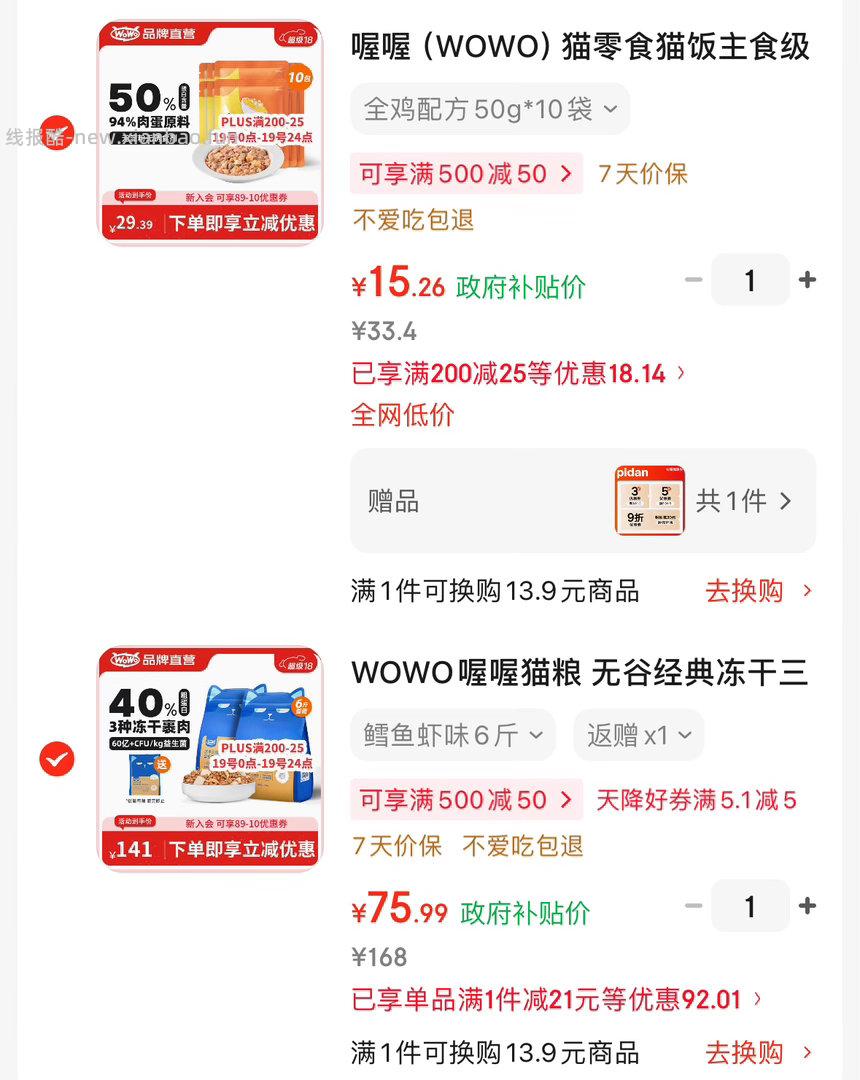
Task: Check the selection checkbox for the WOWO cat snack
Action: [x=57, y=133]
